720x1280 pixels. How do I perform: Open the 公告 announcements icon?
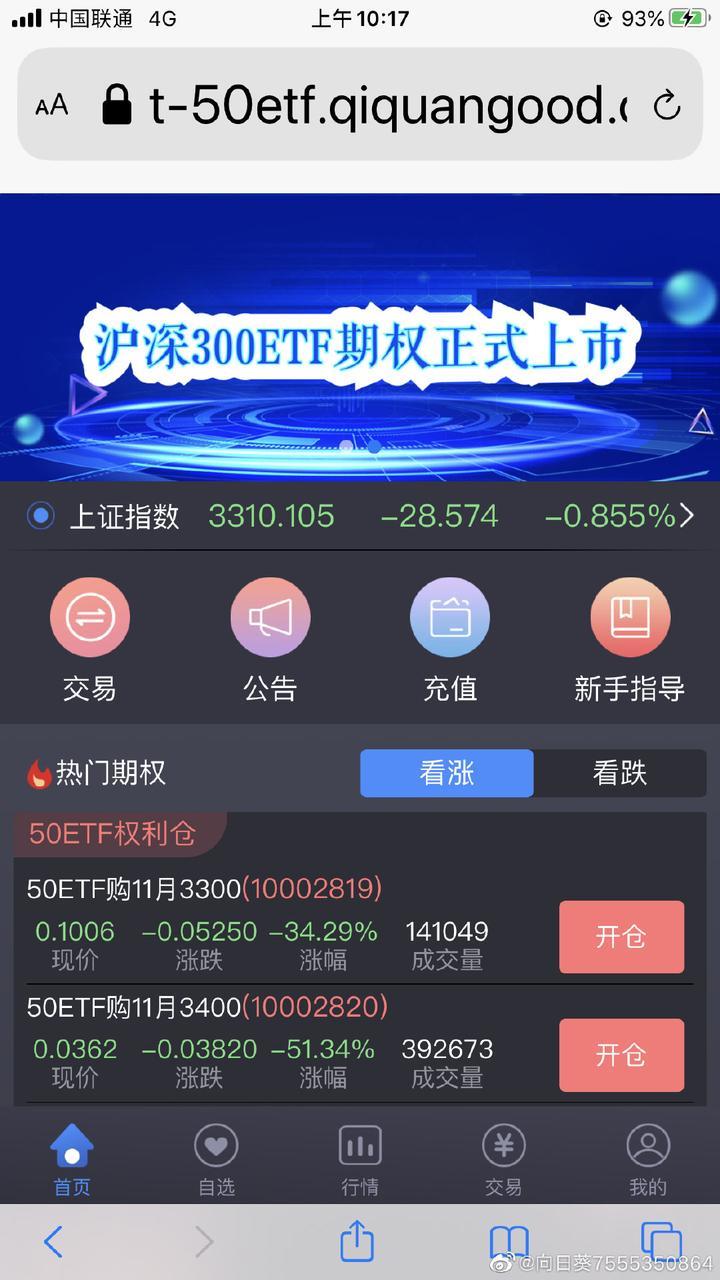coord(270,618)
